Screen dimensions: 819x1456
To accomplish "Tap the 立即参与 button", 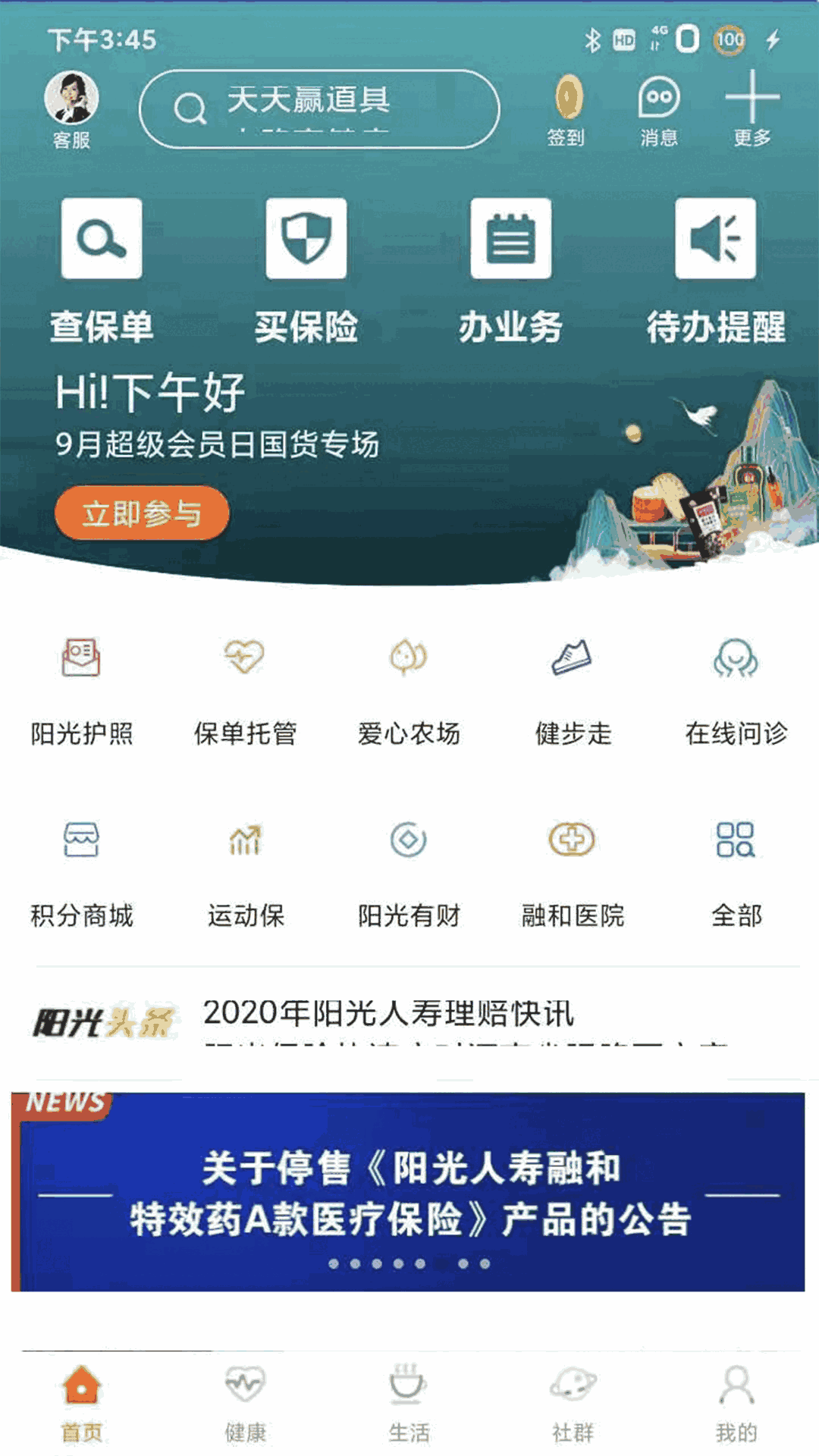I will click(142, 513).
